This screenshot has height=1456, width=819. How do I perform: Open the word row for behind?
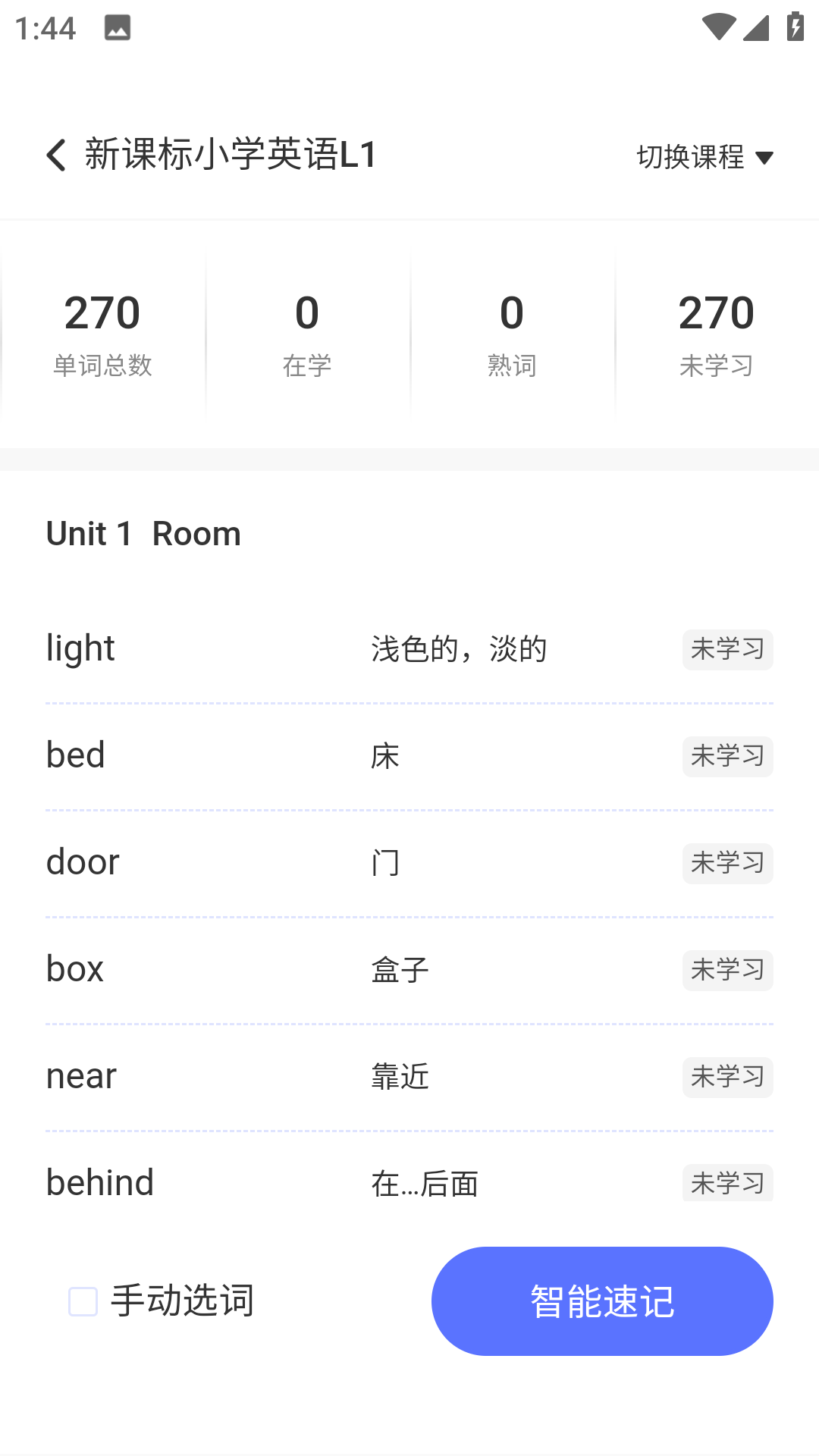(x=409, y=1182)
